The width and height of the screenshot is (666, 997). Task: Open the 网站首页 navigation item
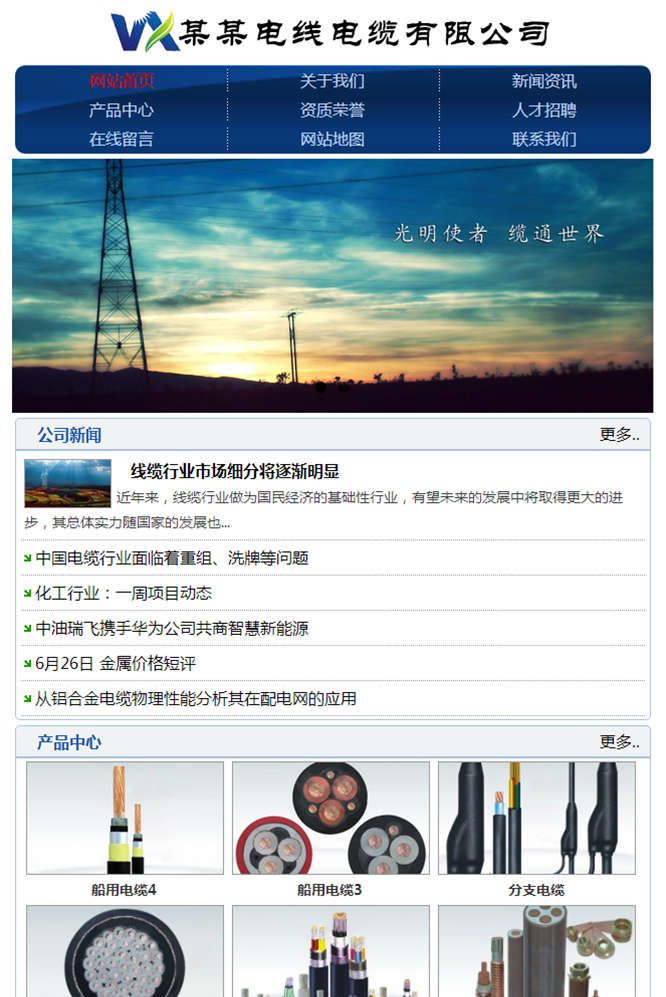pyautogui.click(x=121, y=81)
